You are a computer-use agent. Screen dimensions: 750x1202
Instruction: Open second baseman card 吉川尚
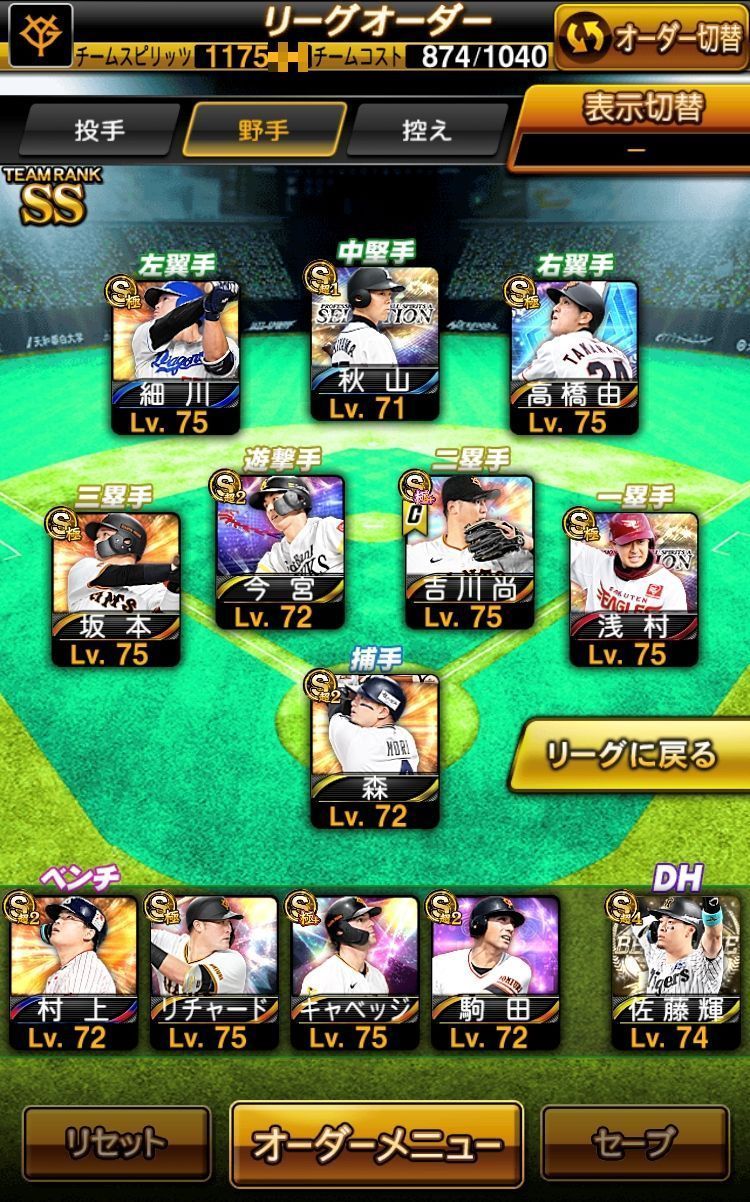click(x=470, y=552)
